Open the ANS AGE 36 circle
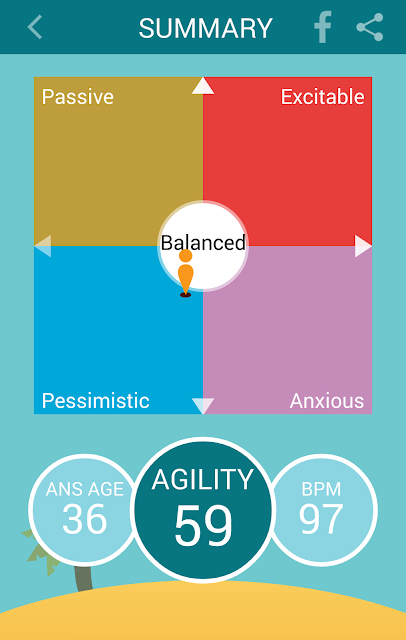Screen dimensions: 406x640 [x=84, y=510]
